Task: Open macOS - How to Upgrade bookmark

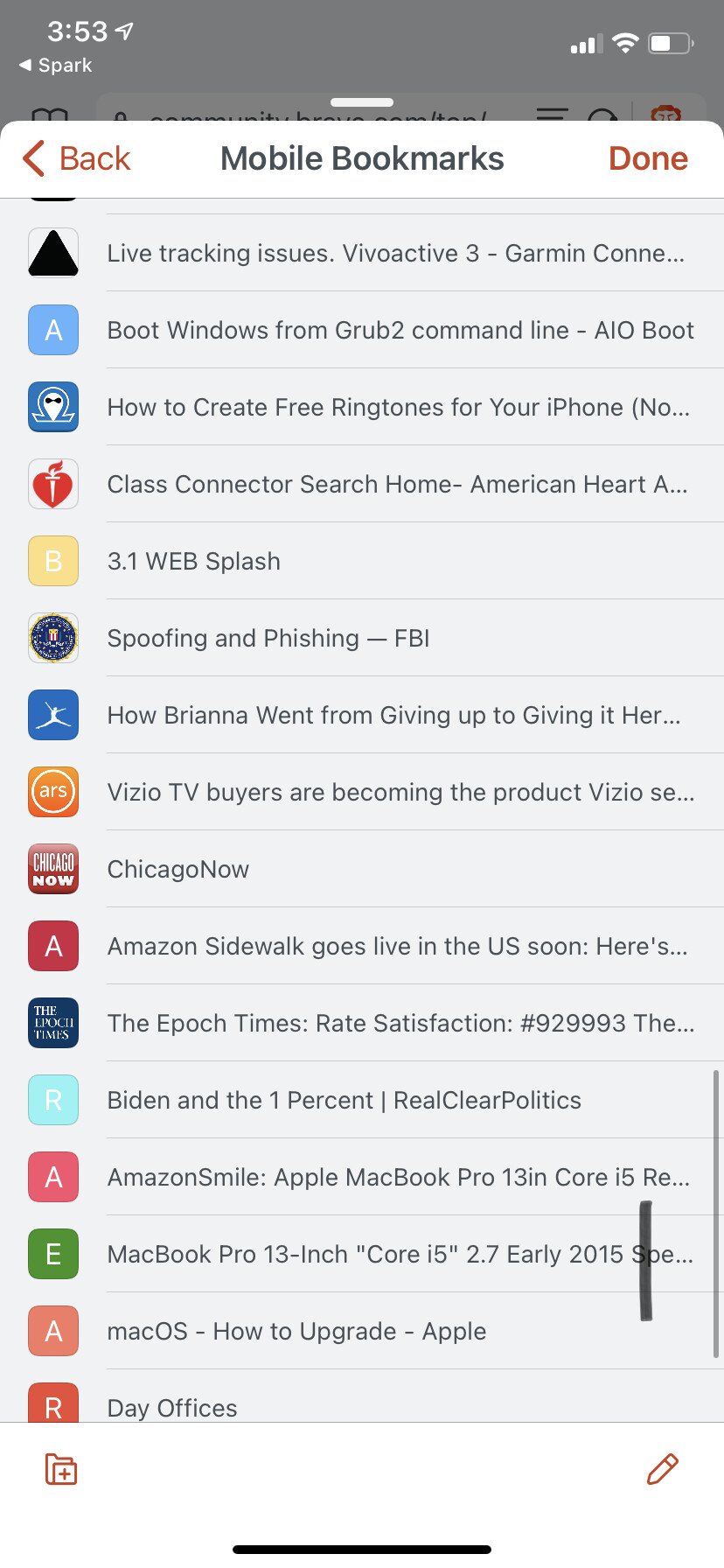Action: tap(296, 1332)
